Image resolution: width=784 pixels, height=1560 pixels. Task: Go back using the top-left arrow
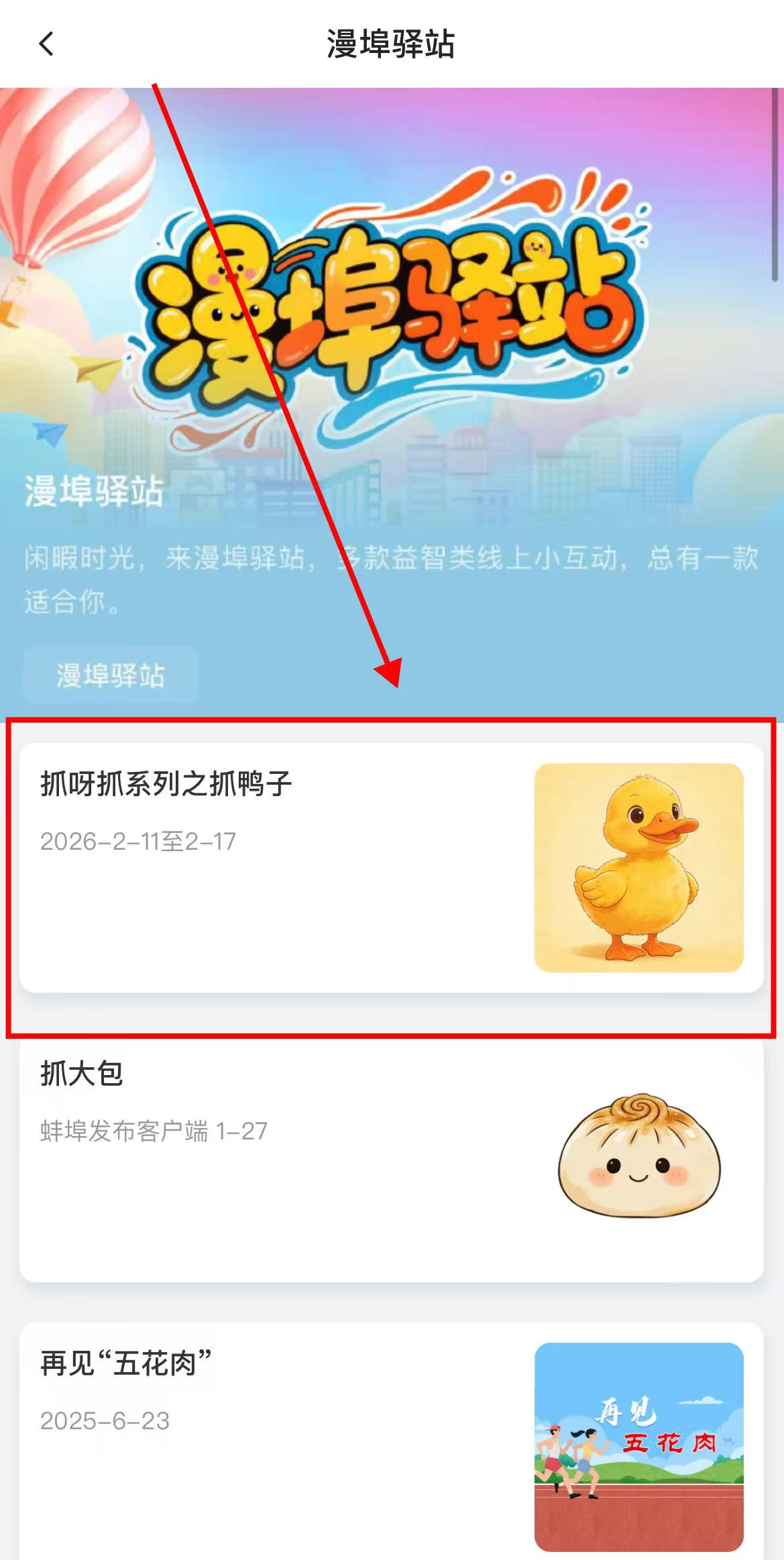click(46, 44)
